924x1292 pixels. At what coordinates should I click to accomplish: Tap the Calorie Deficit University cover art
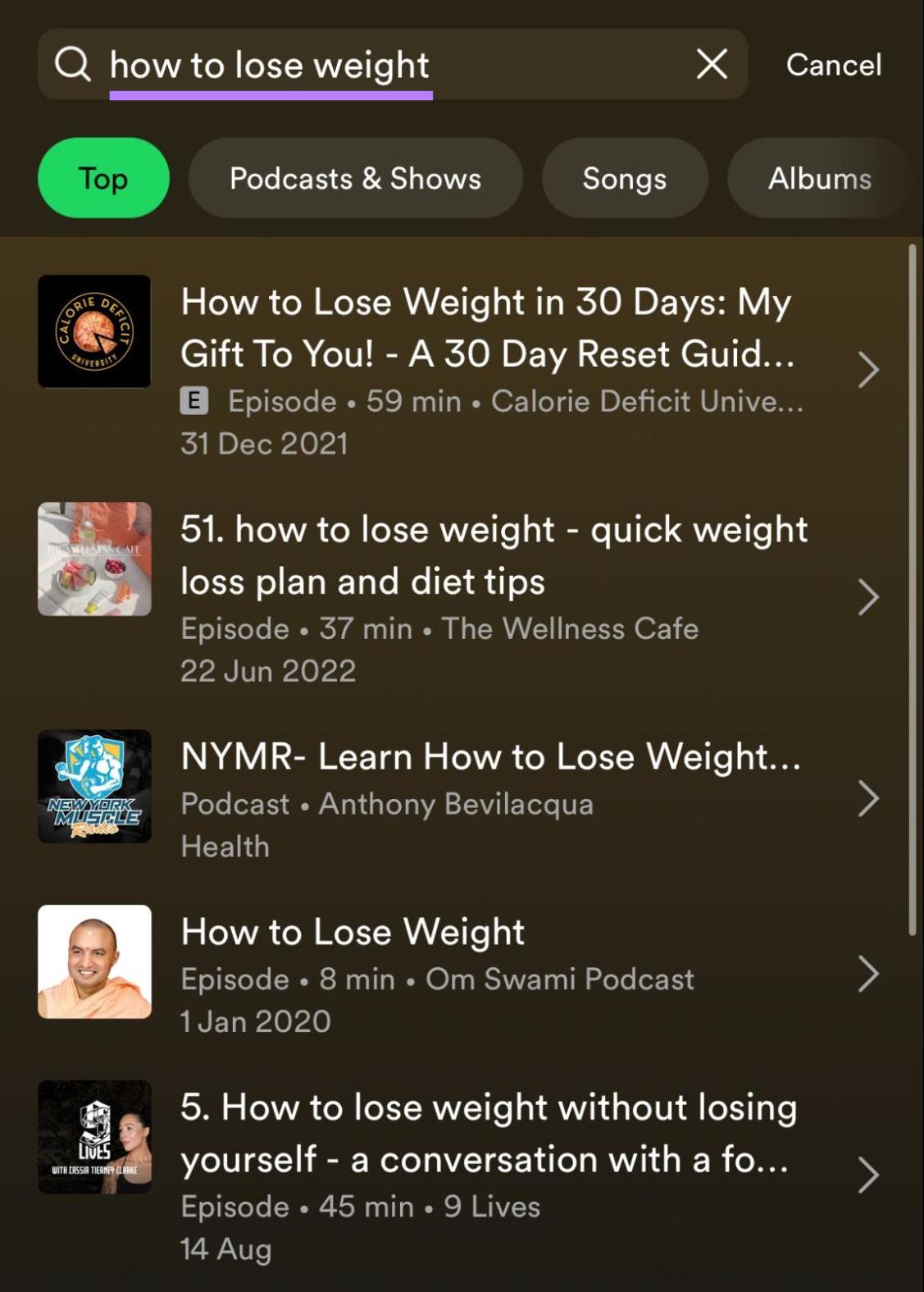[x=94, y=331]
